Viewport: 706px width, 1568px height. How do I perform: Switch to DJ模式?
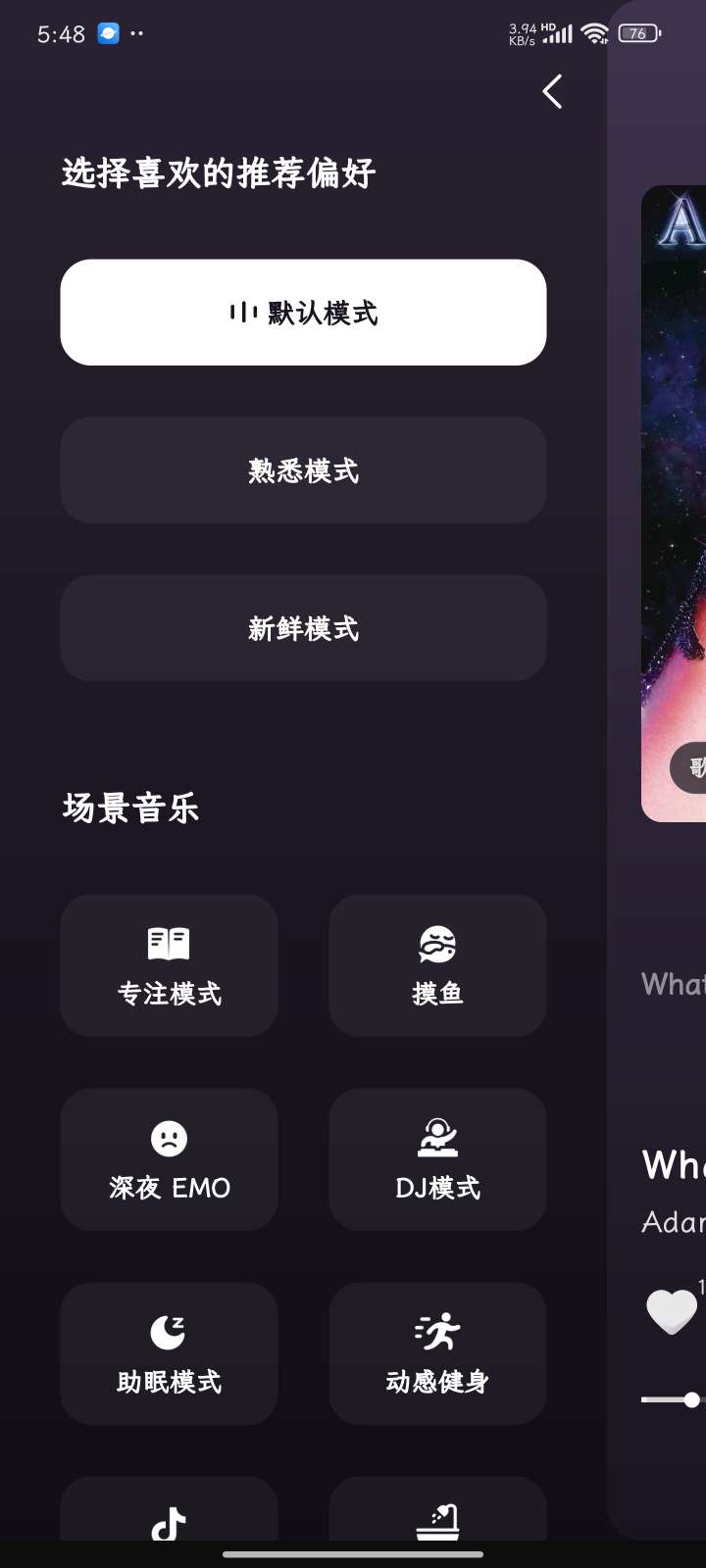click(x=437, y=1159)
